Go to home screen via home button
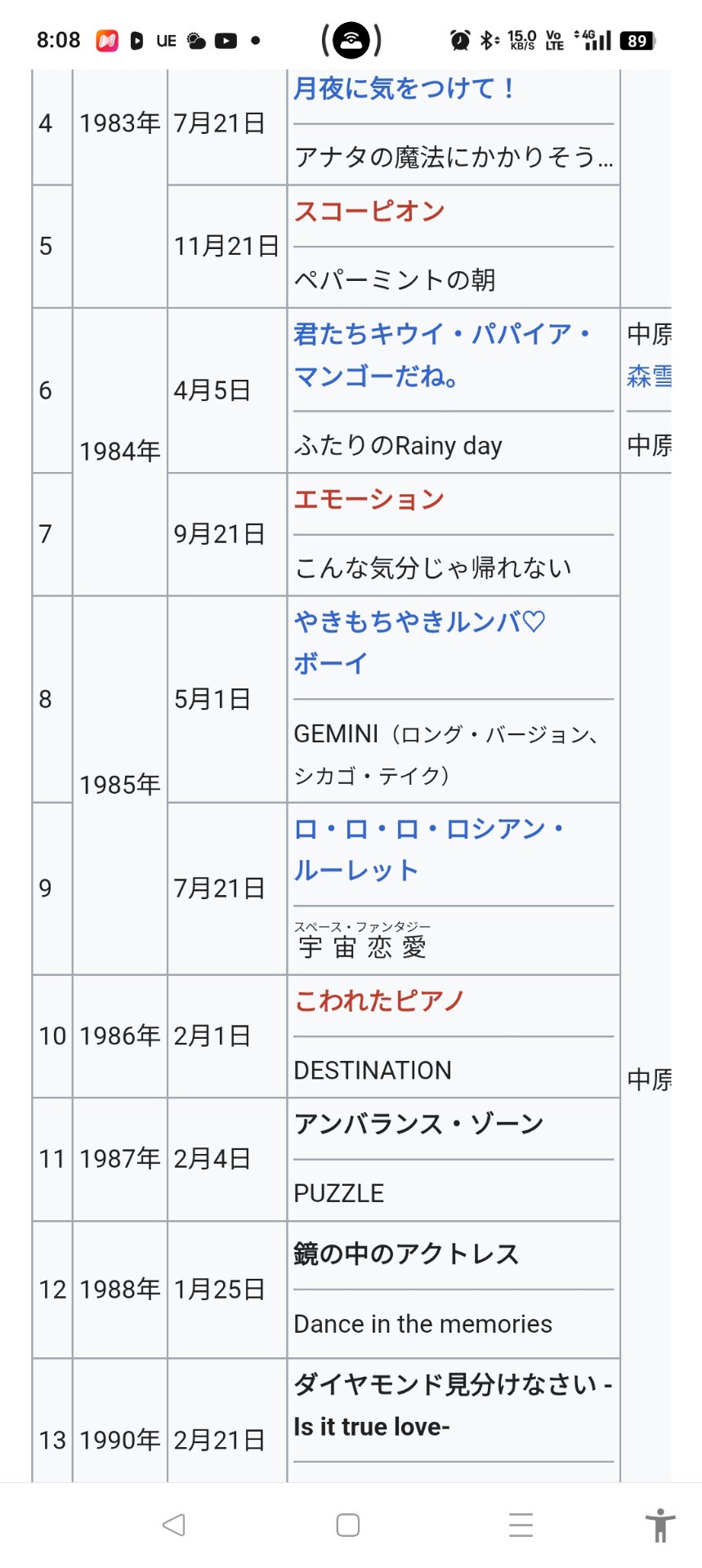The height and width of the screenshot is (1568, 702). coord(348,1525)
